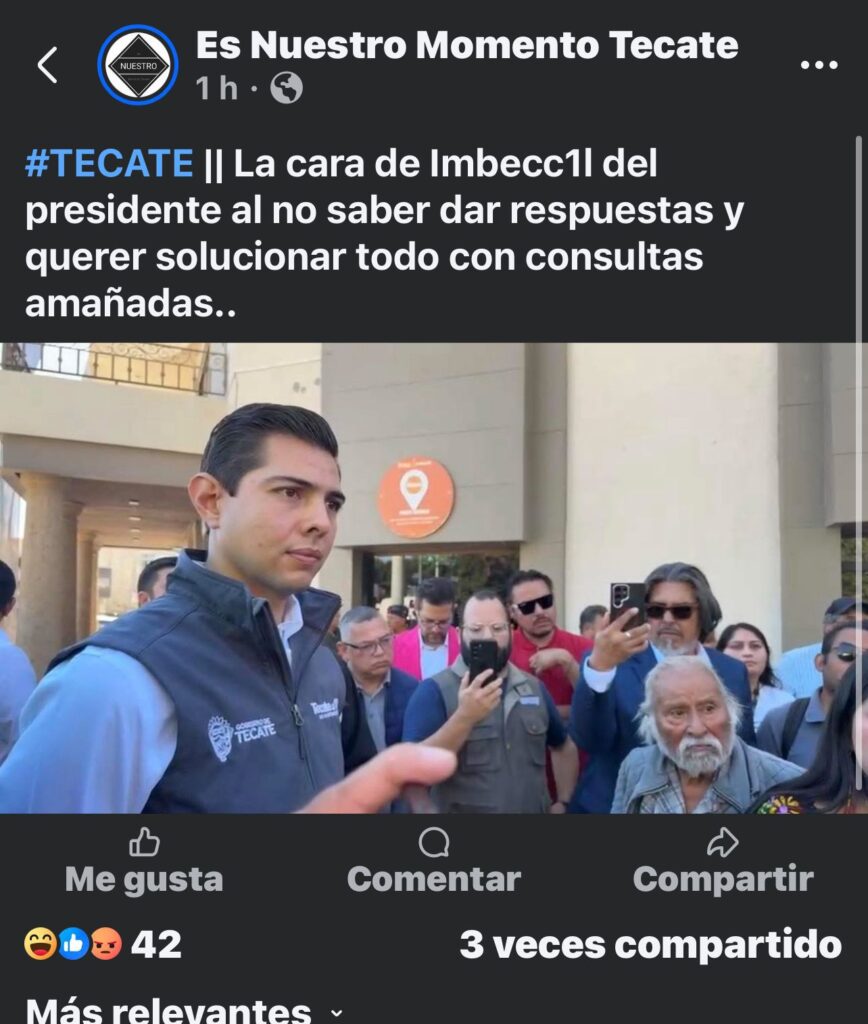Image resolution: width=868 pixels, height=1024 pixels.
Task: Open the #TECATE hashtag
Action: click(109, 163)
